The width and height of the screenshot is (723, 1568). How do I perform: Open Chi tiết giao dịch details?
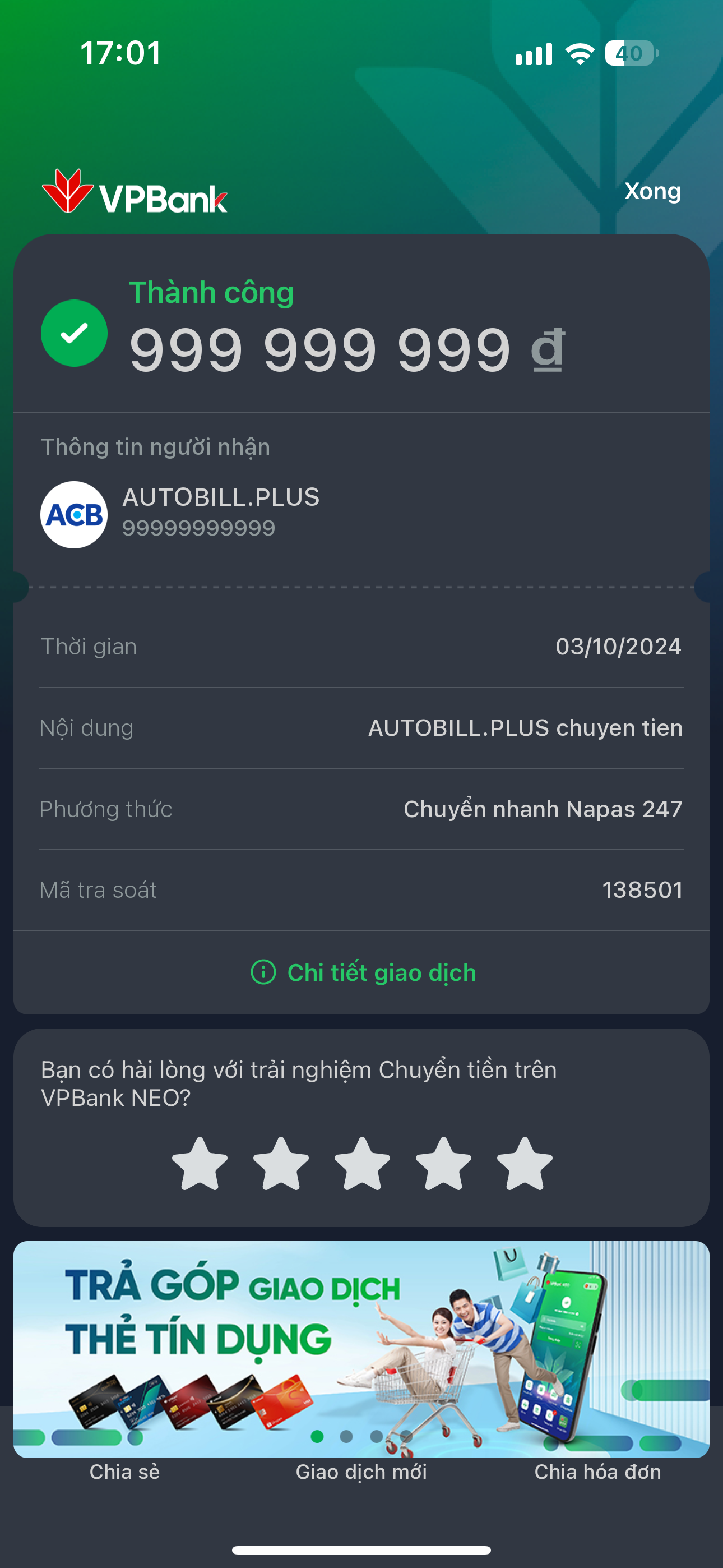click(363, 972)
